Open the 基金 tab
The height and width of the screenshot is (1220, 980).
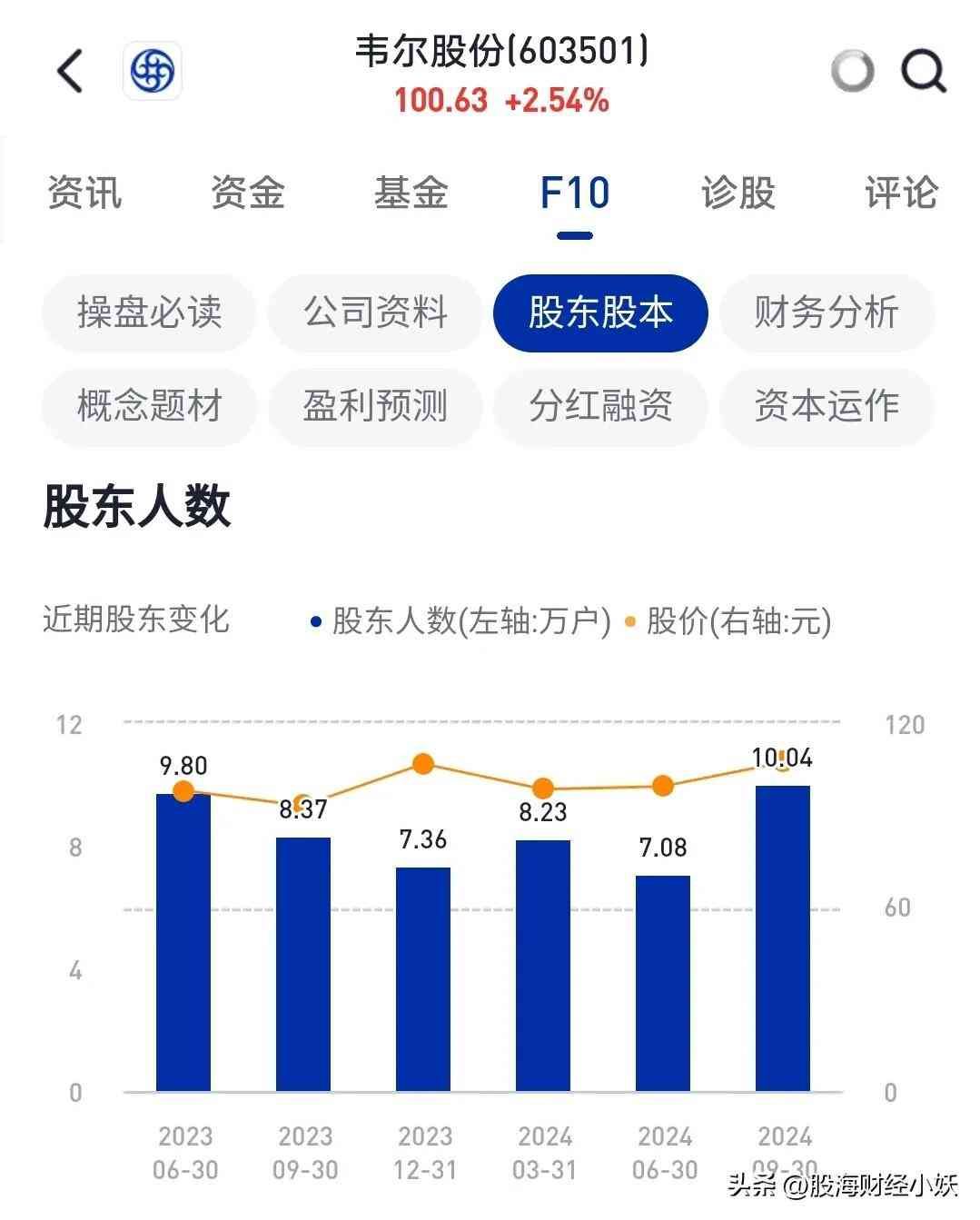coord(411,193)
